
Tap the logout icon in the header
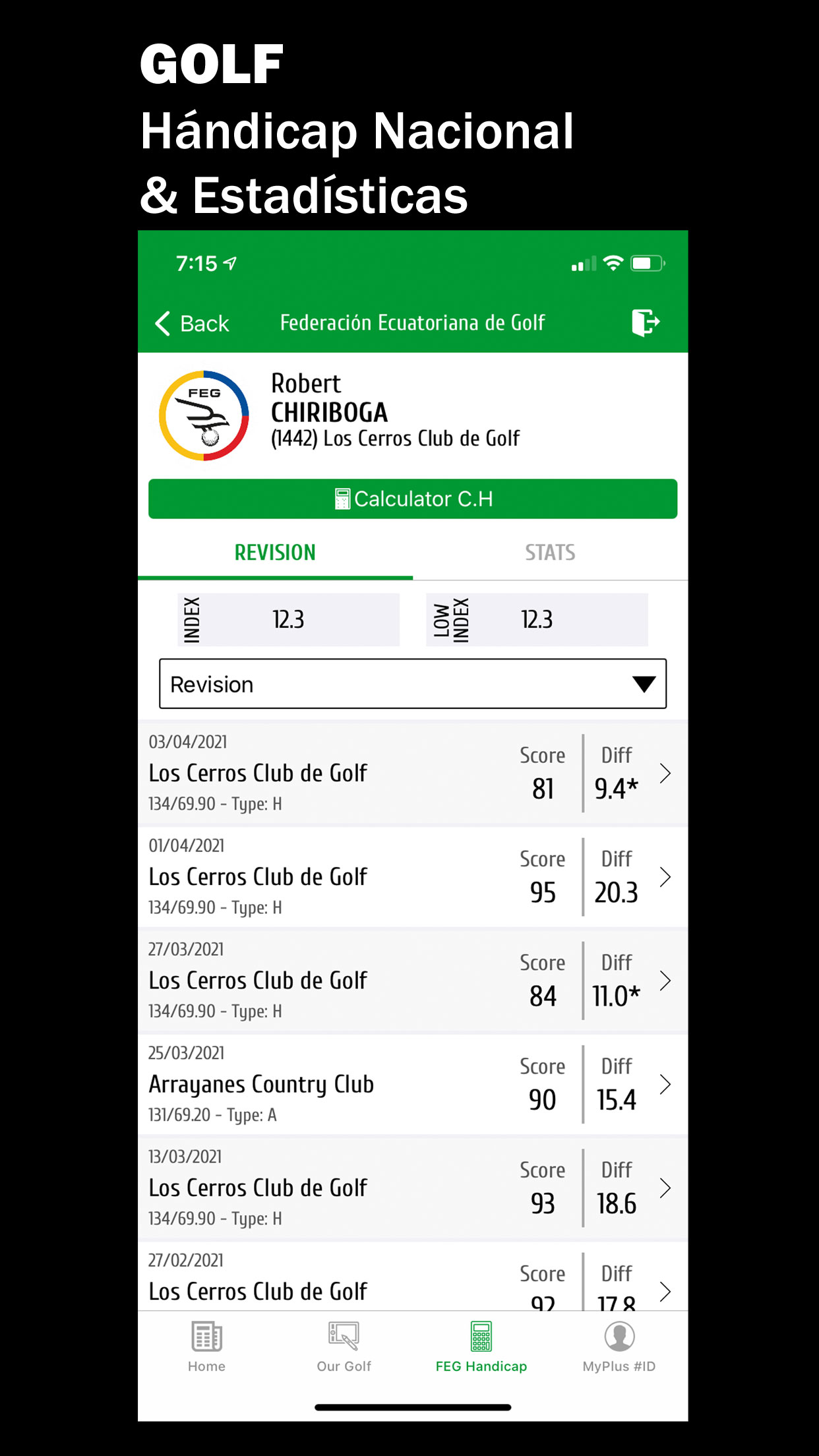point(645,322)
